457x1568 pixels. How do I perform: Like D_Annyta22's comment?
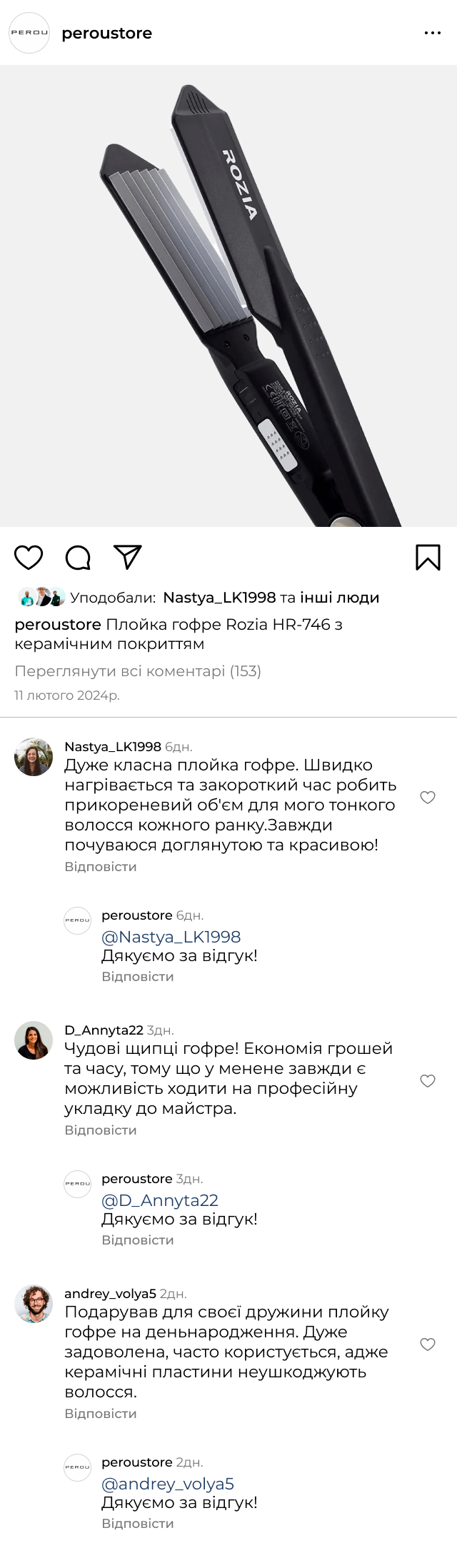pyautogui.click(x=428, y=1081)
